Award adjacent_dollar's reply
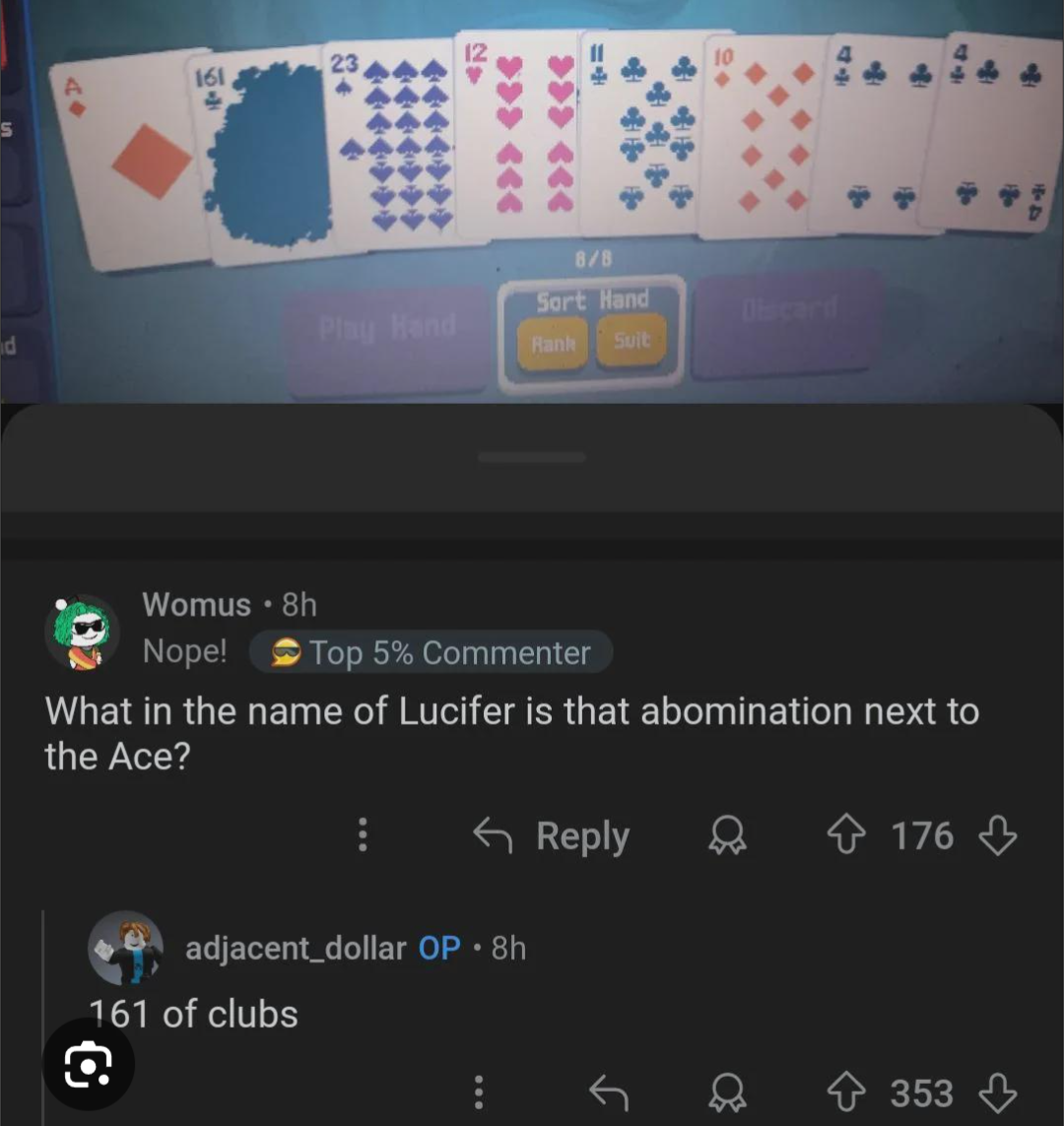 coord(727,1093)
